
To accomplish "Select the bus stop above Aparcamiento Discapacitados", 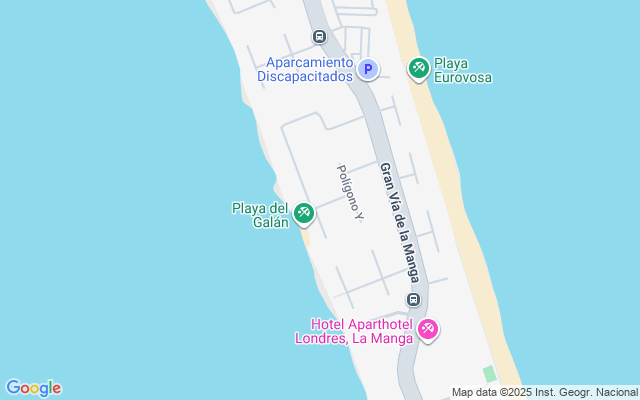I will 320,37.
